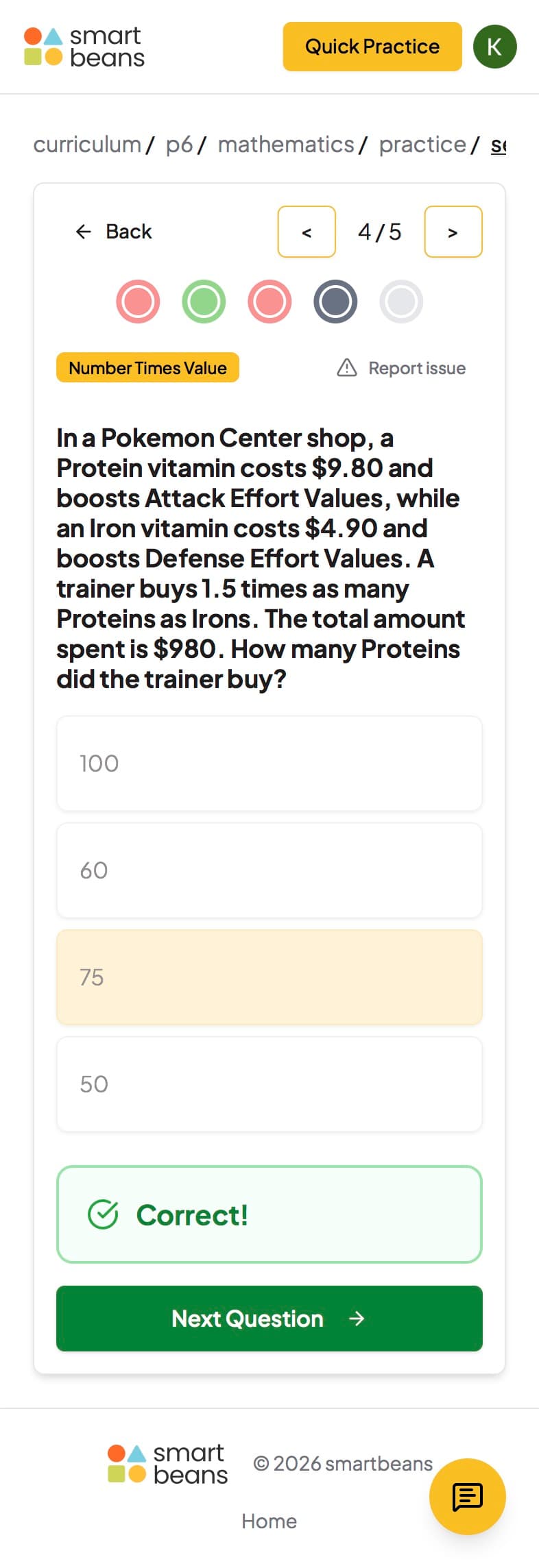This screenshot has width=539, height=1568.
Task: Go Back to previous page
Action: tap(114, 232)
